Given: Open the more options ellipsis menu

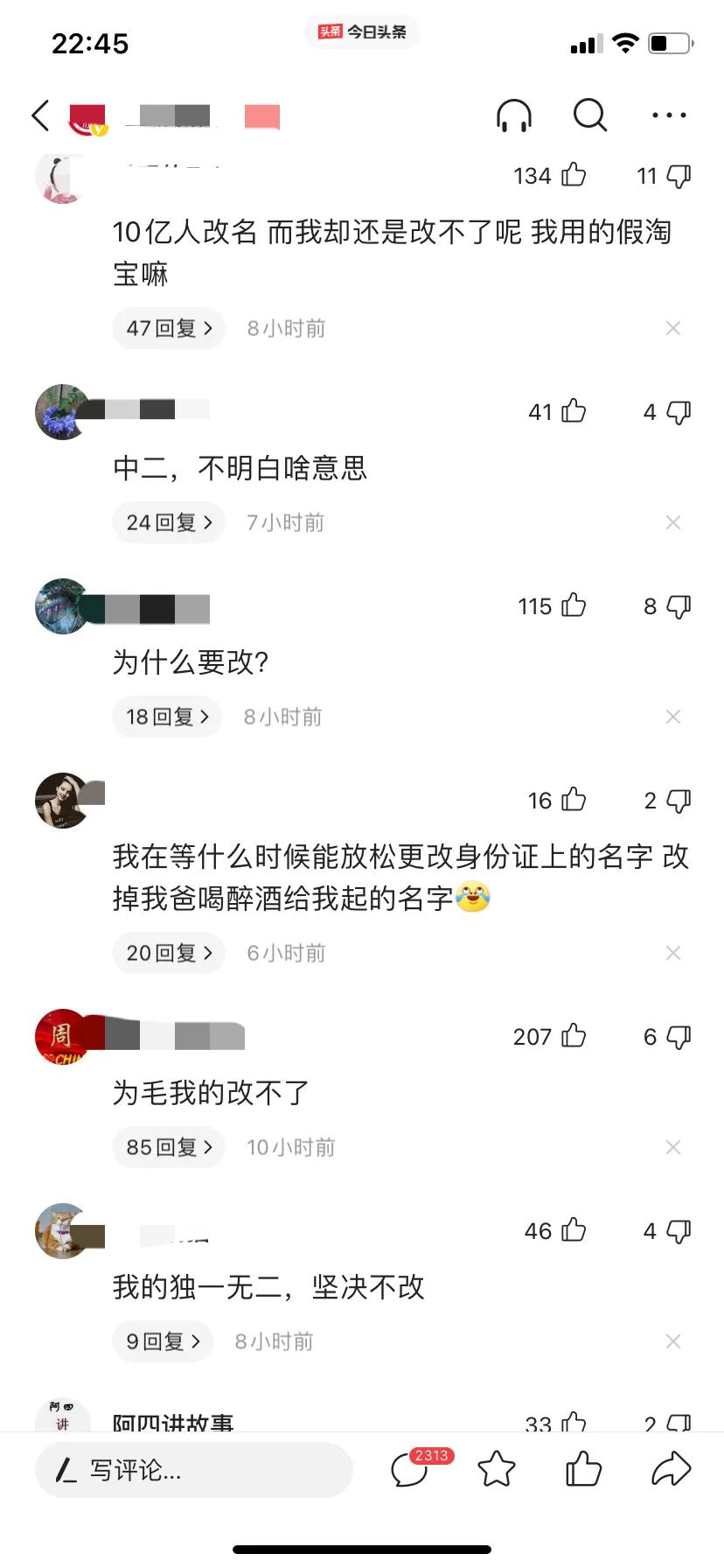Looking at the screenshot, I should (x=667, y=115).
